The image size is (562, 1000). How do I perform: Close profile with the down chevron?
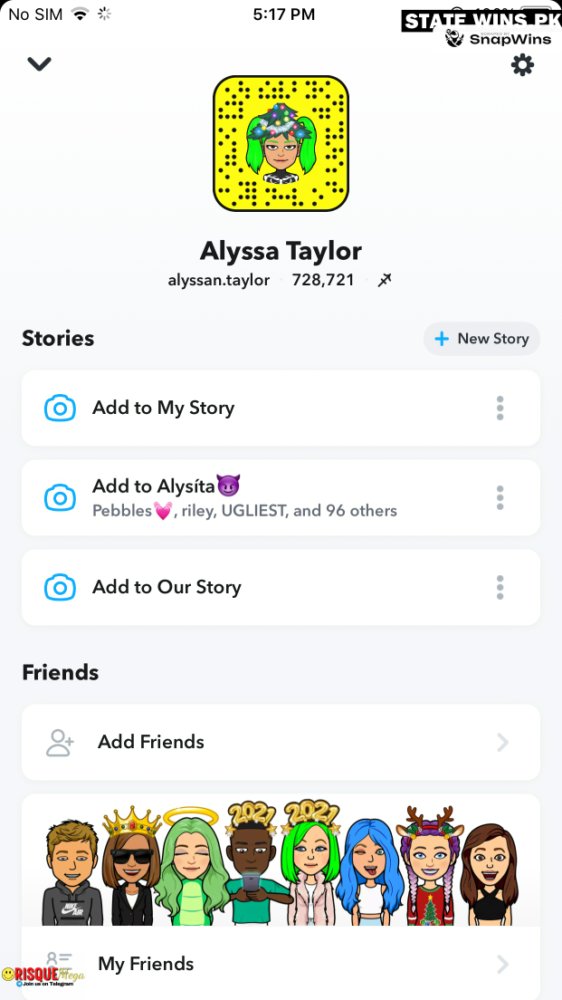[x=39, y=64]
